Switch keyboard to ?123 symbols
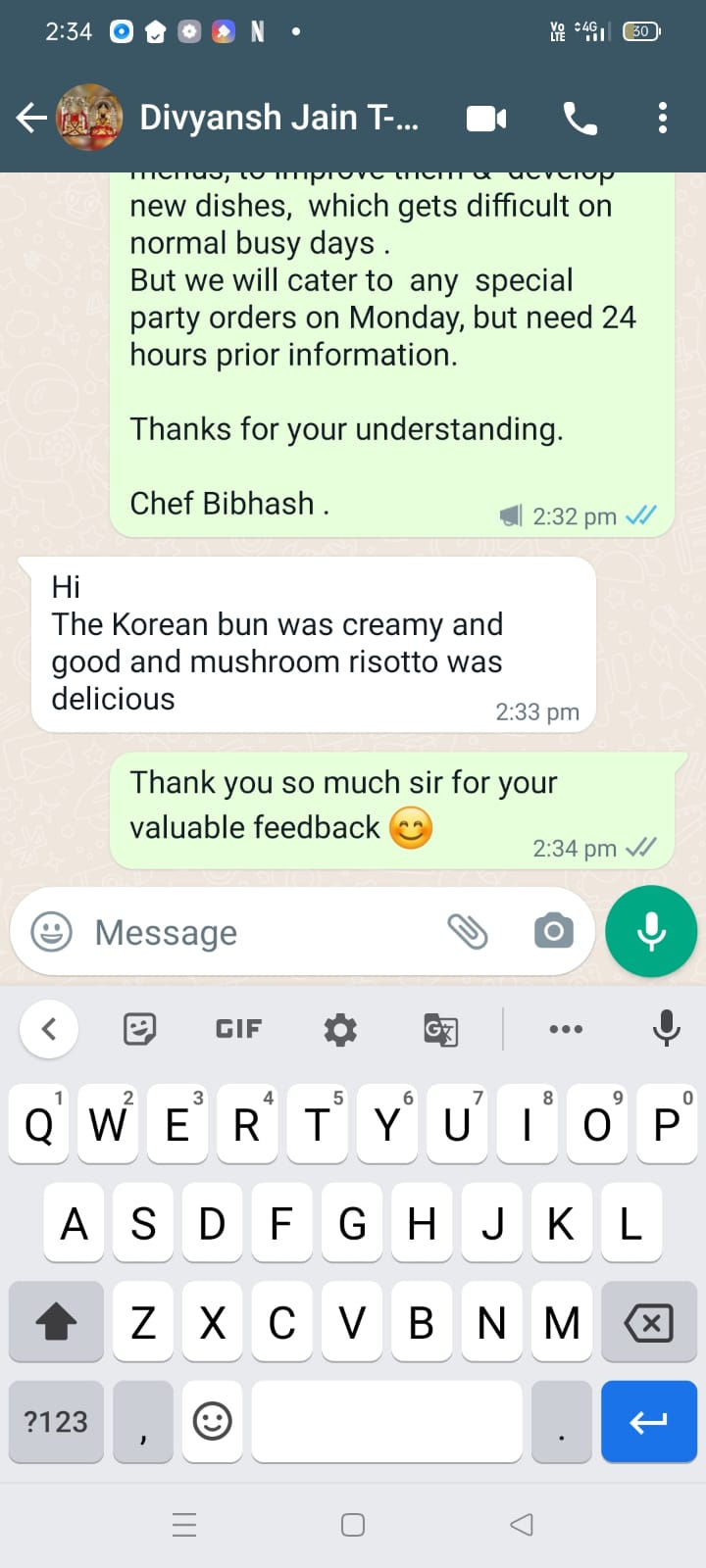 click(56, 1421)
